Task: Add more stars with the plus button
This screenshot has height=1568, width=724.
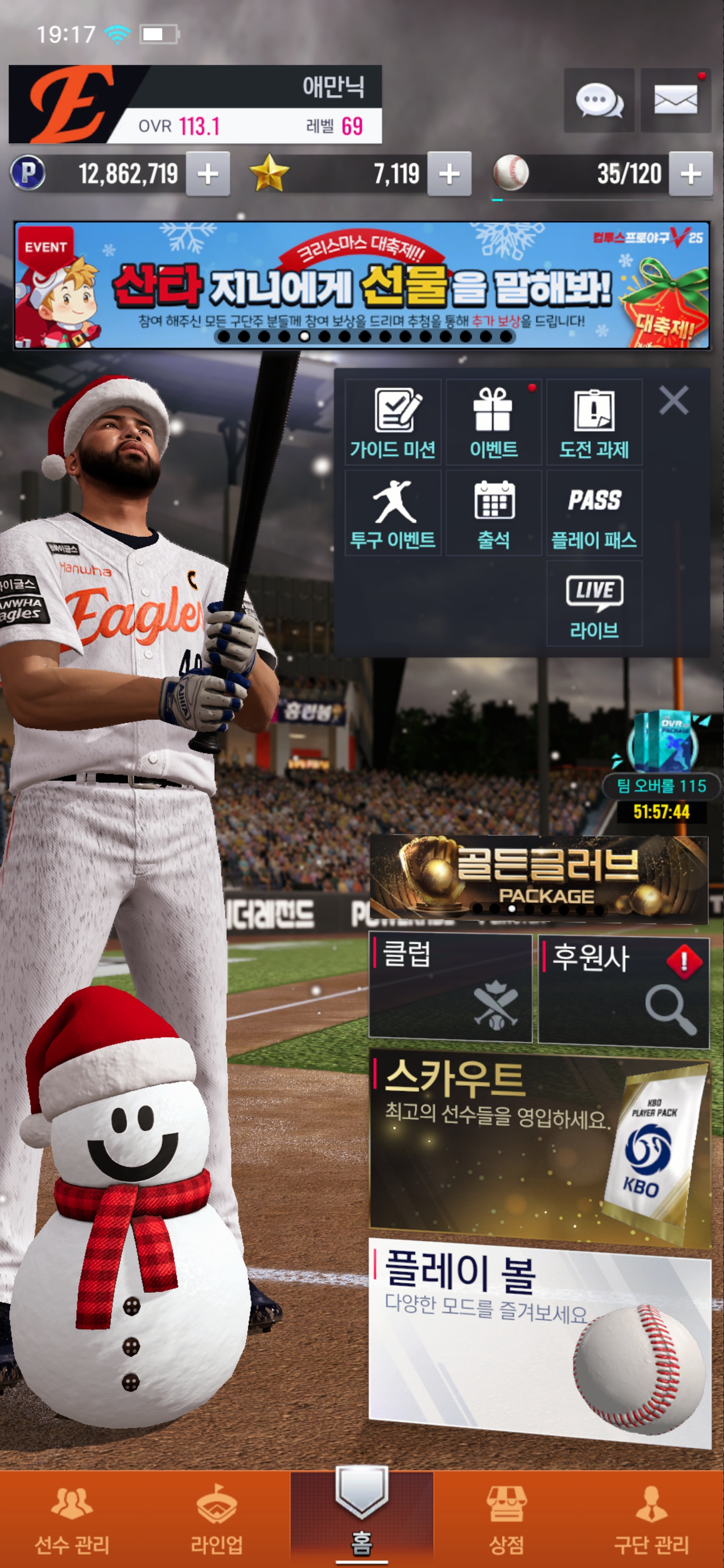Action: (x=449, y=174)
